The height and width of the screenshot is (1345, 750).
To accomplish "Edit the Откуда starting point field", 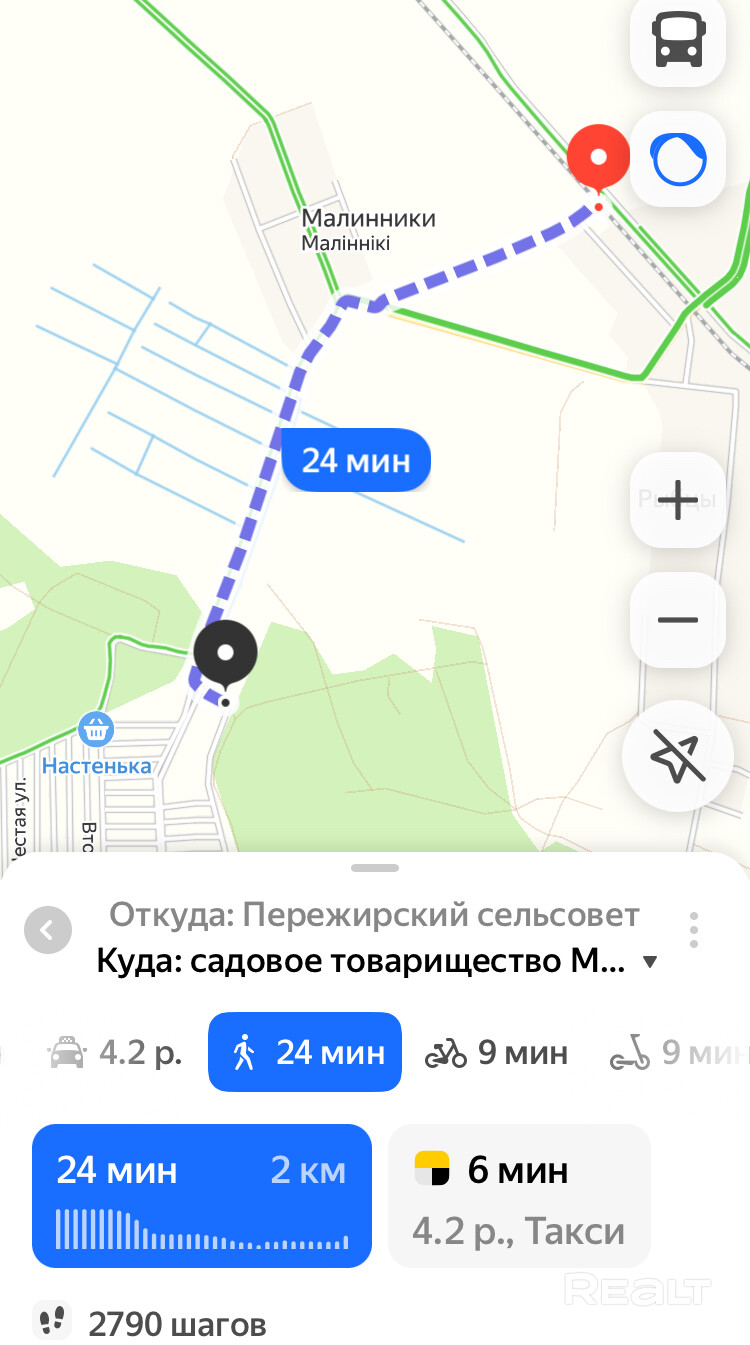I will pos(373,914).
